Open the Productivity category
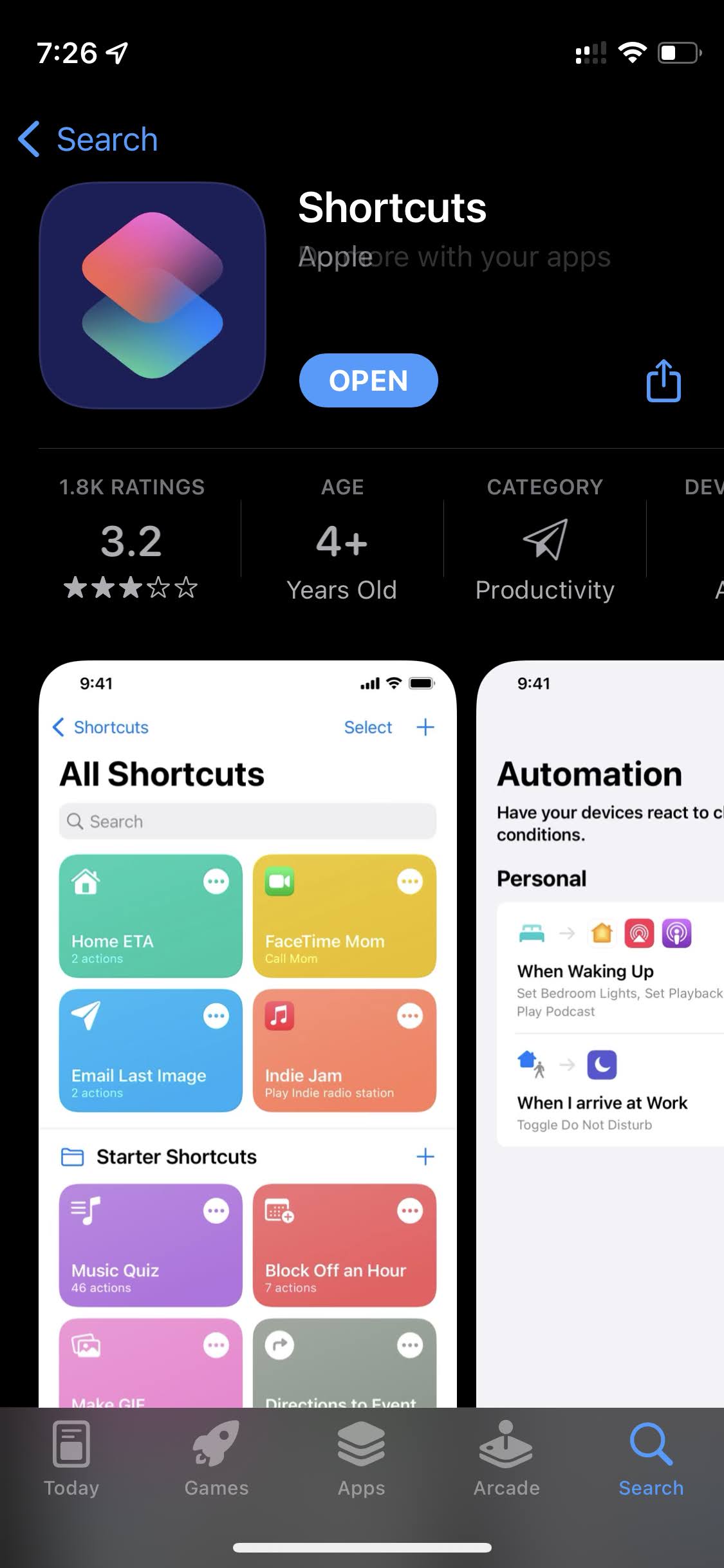Image resolution: width=724 pixels, height=1568 pixels. [544, 537]
